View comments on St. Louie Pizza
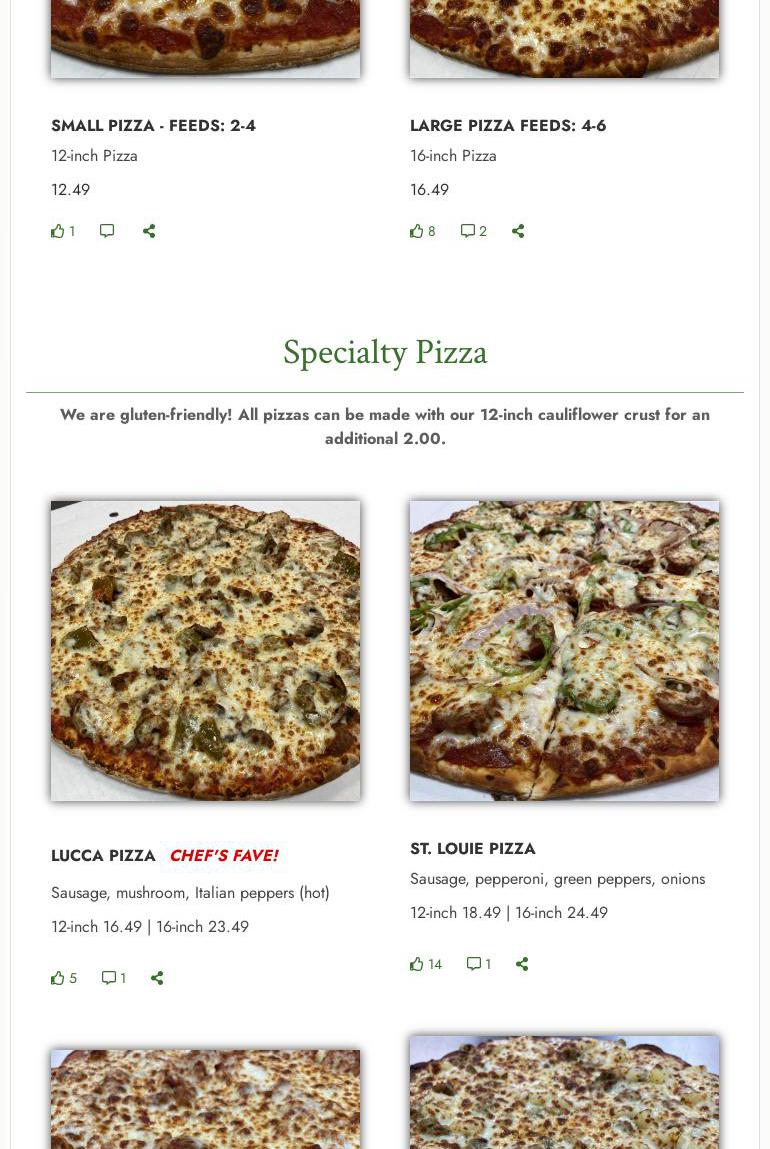The width and height of the screenshot is (770, 1149). (474, 964)
